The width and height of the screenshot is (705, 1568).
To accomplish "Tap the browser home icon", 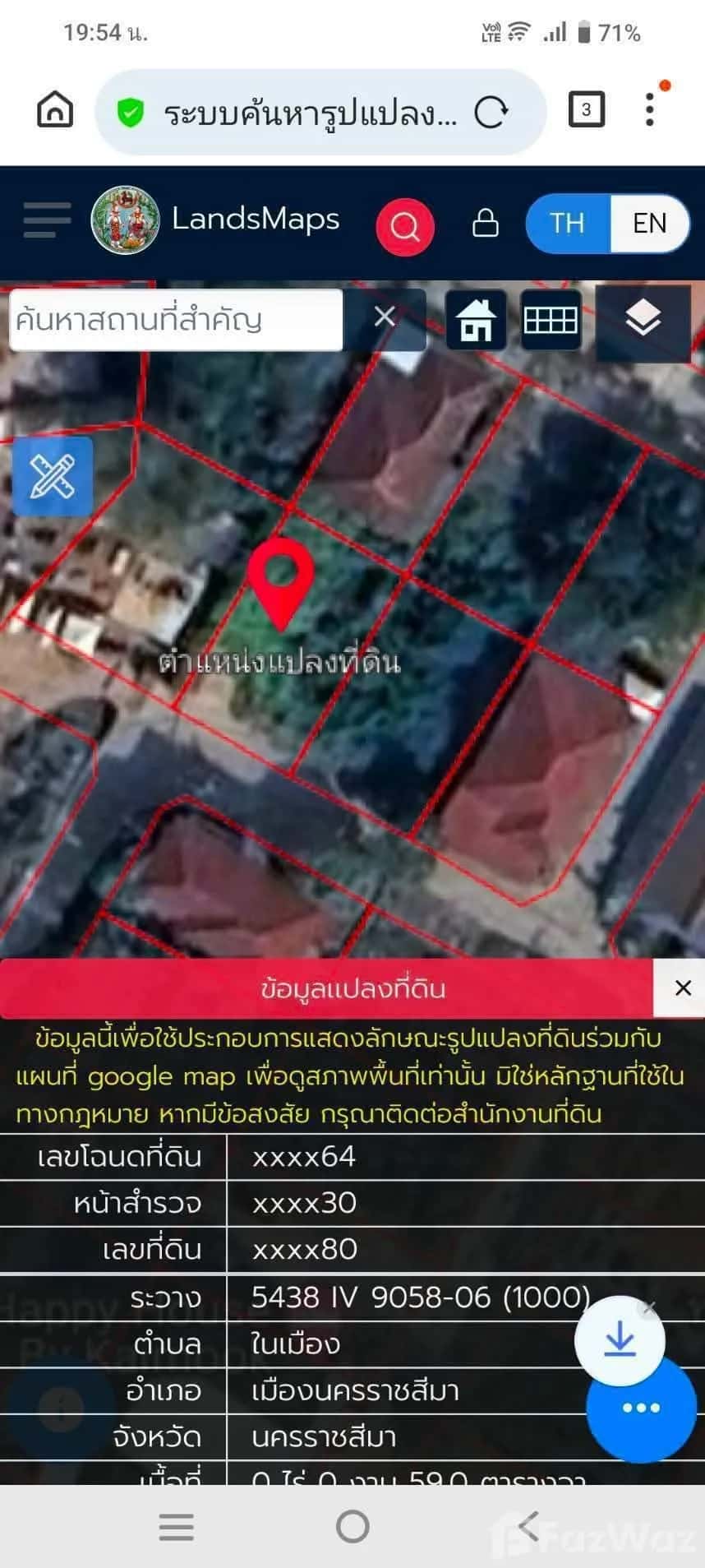I will click(x=53, y=109).
